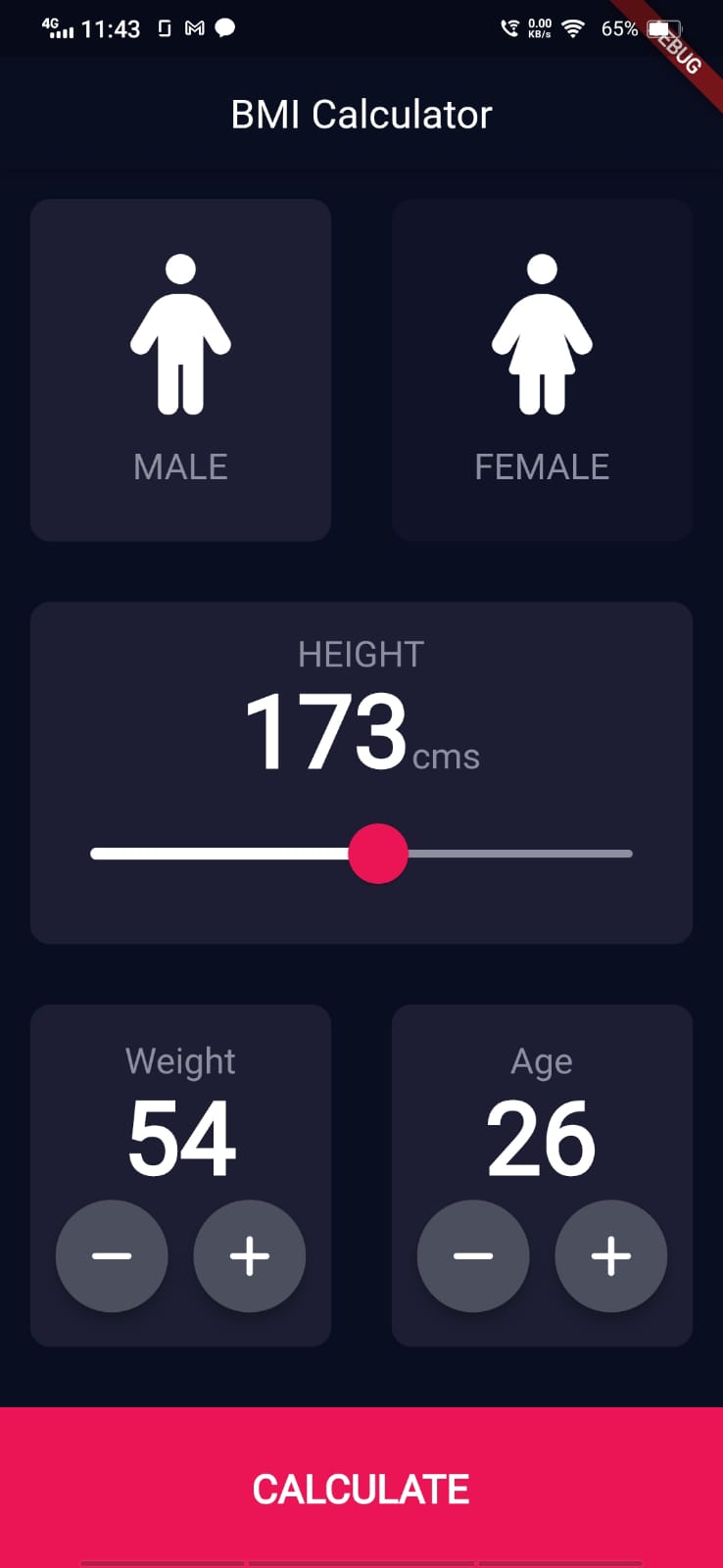723x1568 pixels.
Task: Increase the Age value with plus
Action: click(x=610, y=1255)
